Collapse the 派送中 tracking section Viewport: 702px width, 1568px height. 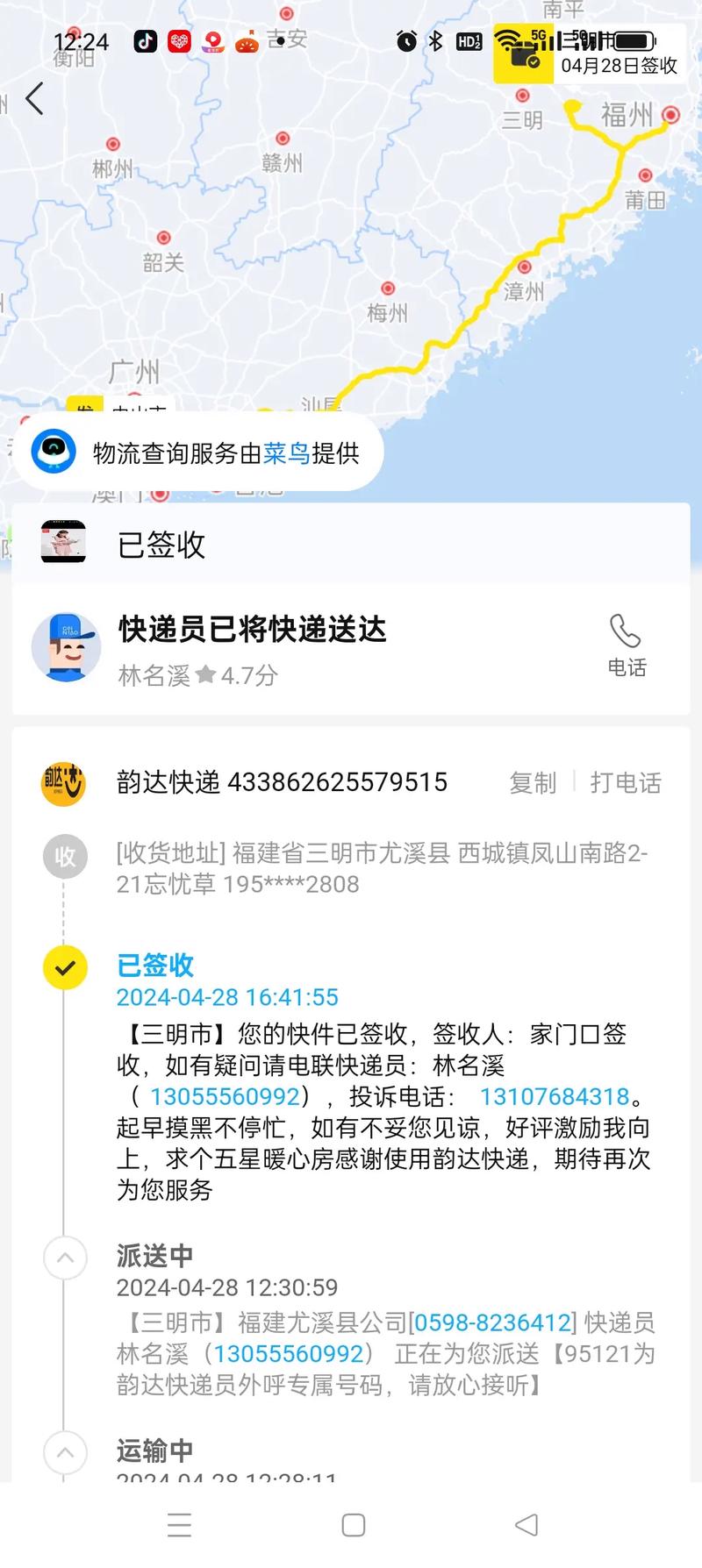click(x=63, y=1258)
